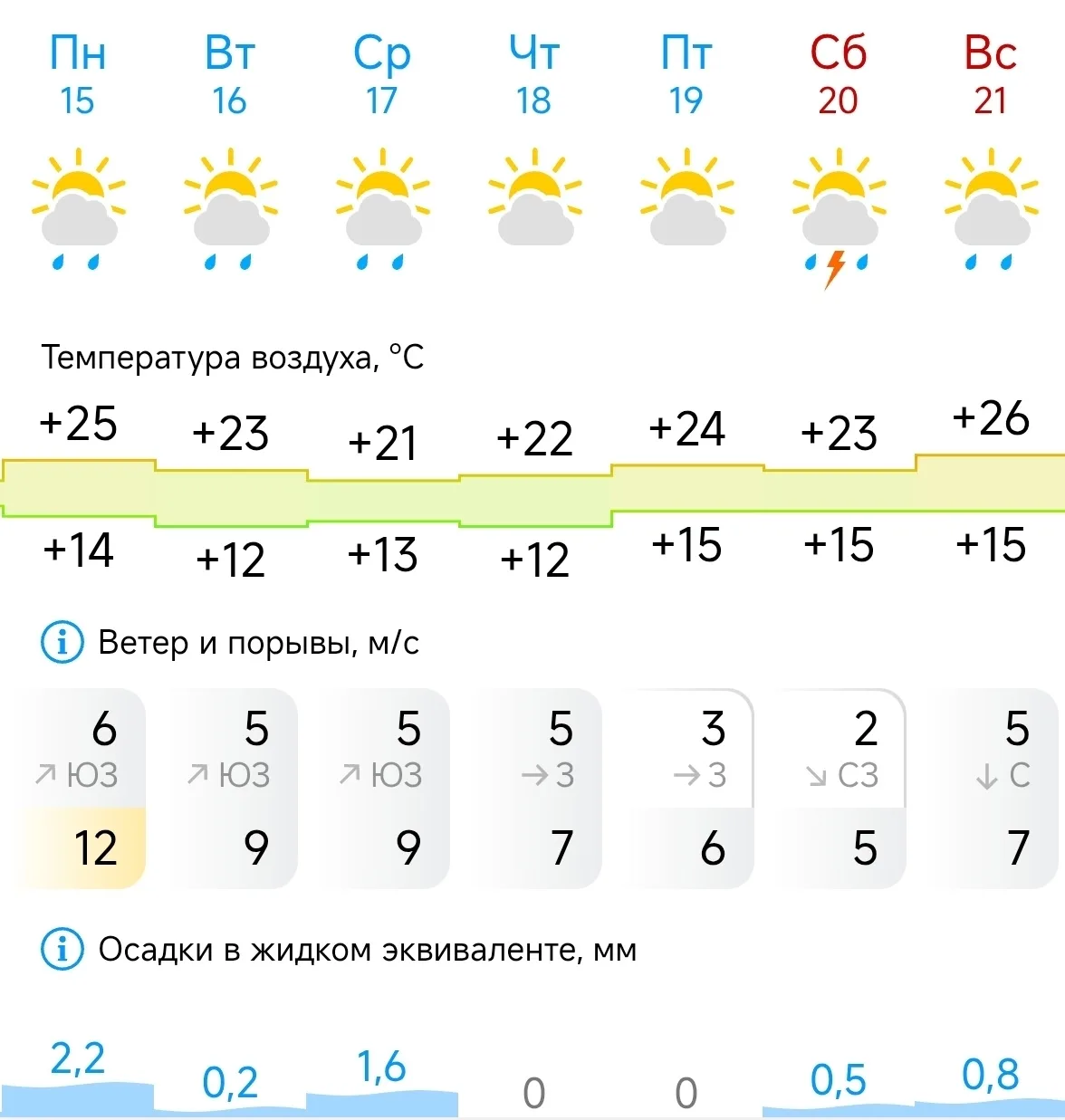Select the Пн 15 day column
The image size is (1065, 1120).
(x=78, y=76)
